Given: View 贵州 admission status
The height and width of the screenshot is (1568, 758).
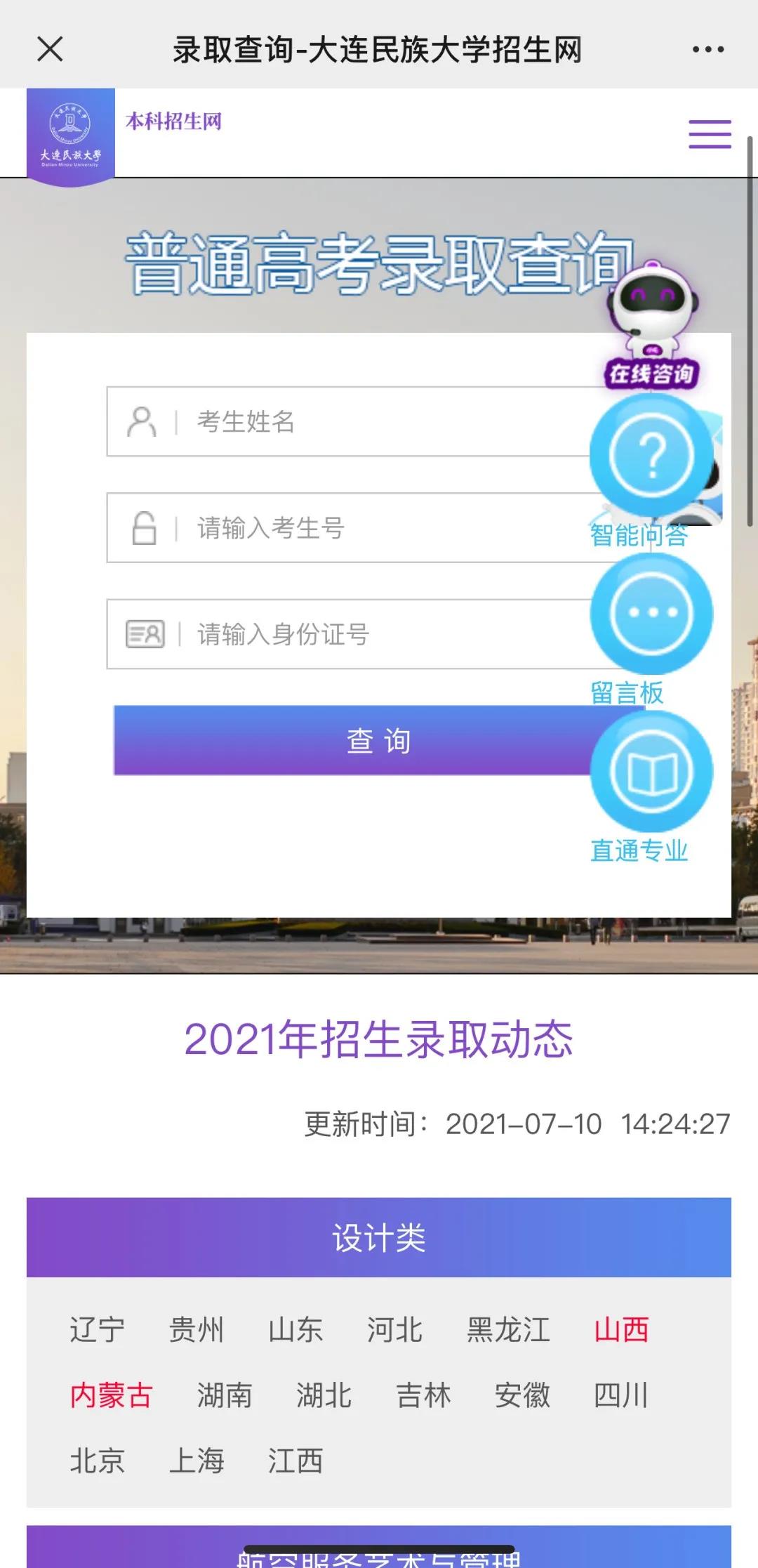Looking at the screenshot, I should tap(196, 1330).
